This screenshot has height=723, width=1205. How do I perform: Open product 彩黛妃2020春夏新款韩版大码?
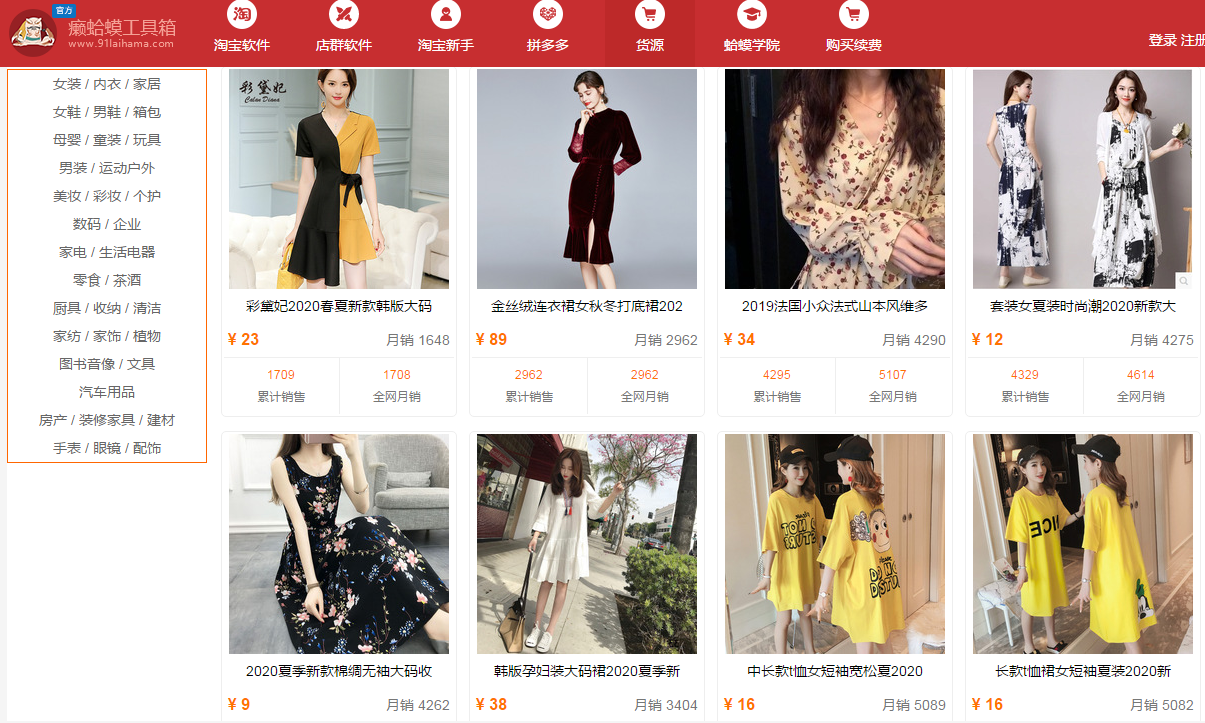click(x=338, y=306)
